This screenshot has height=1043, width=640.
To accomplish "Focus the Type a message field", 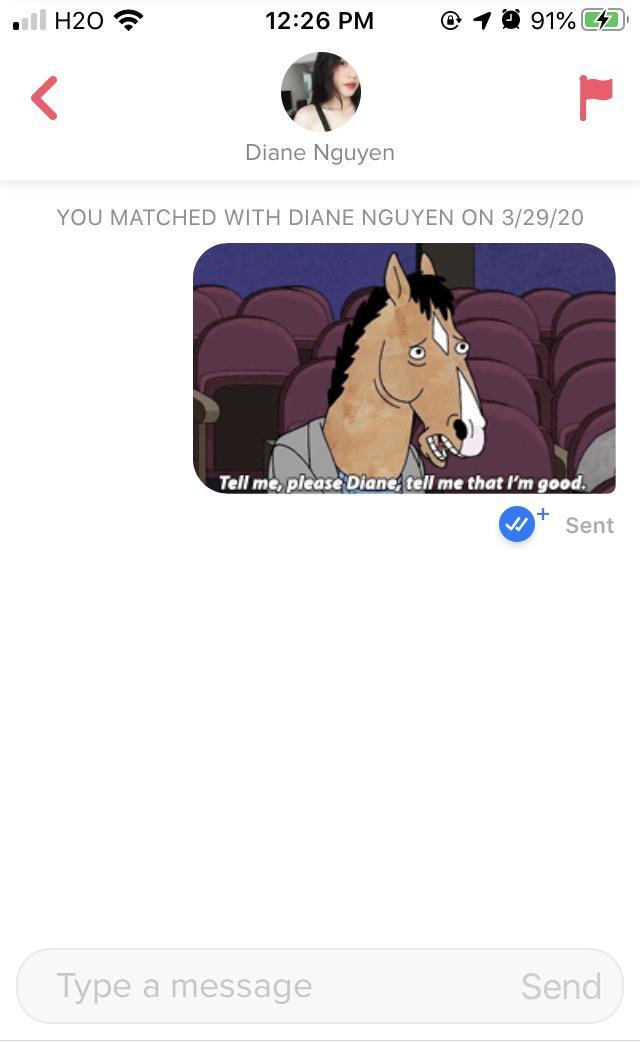I will click(270, 986).
